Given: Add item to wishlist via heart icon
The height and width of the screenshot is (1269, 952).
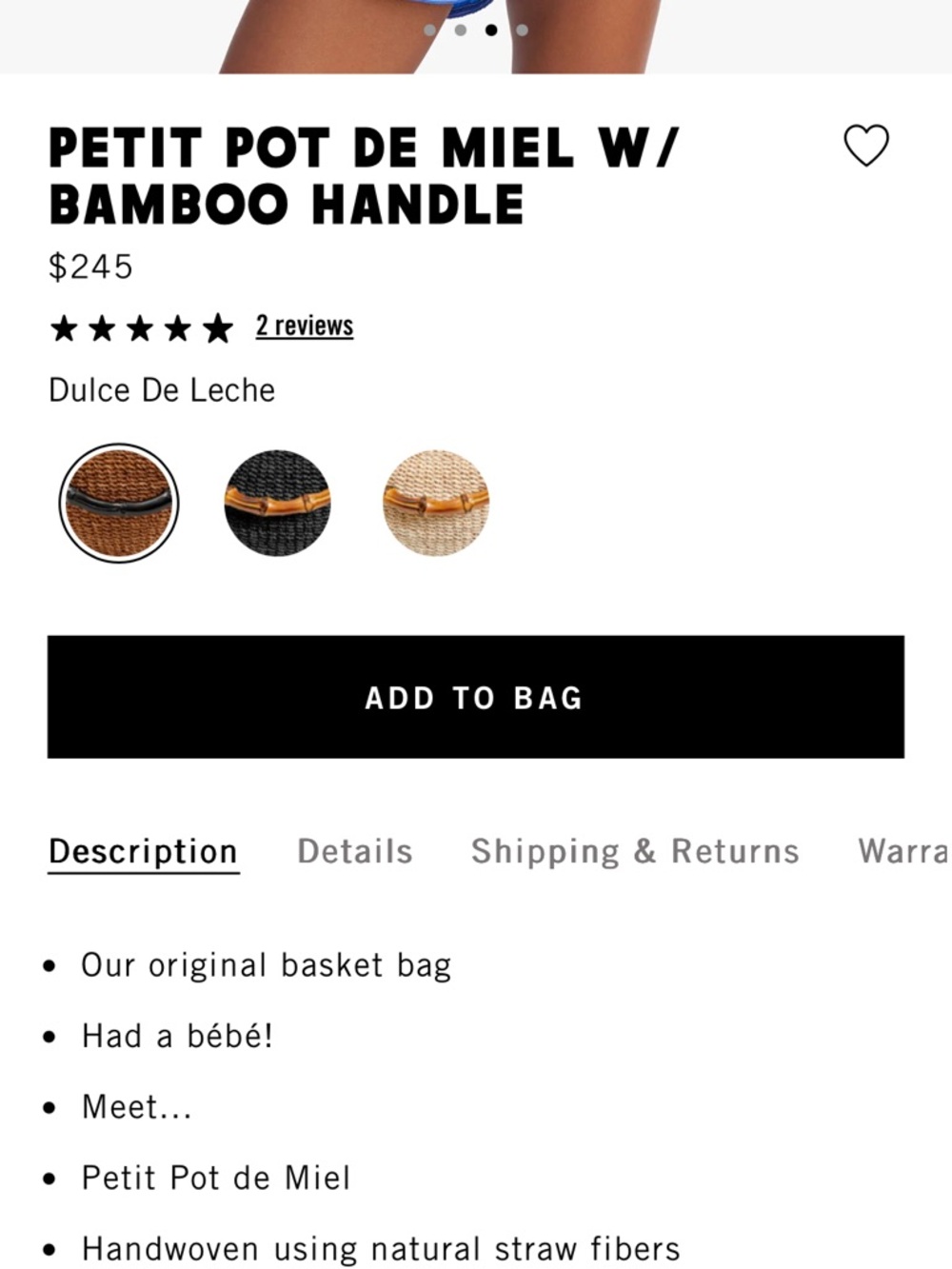Looking at the screenshot, I should pos(867,147).
